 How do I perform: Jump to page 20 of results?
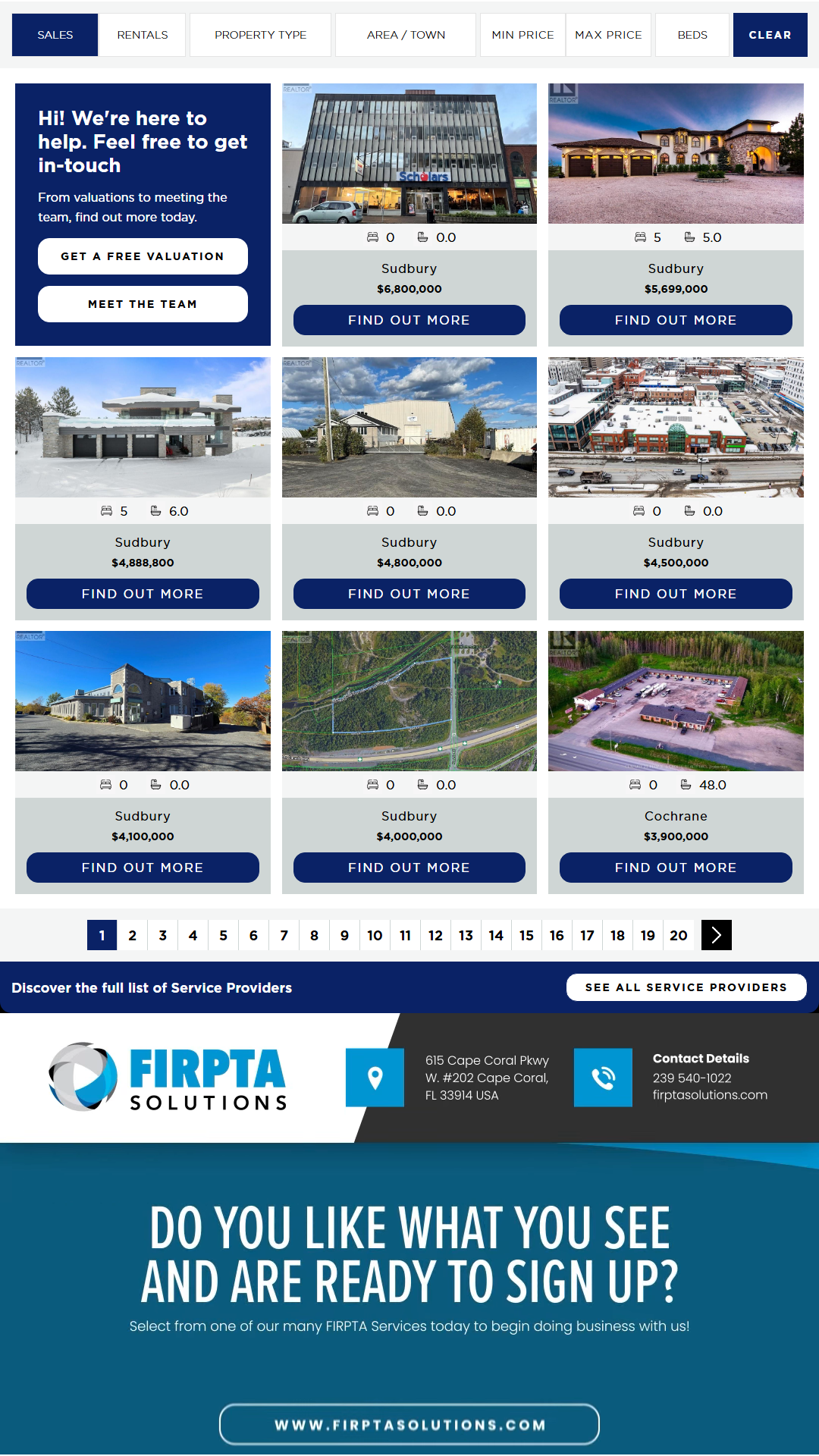tap(678, 935)
